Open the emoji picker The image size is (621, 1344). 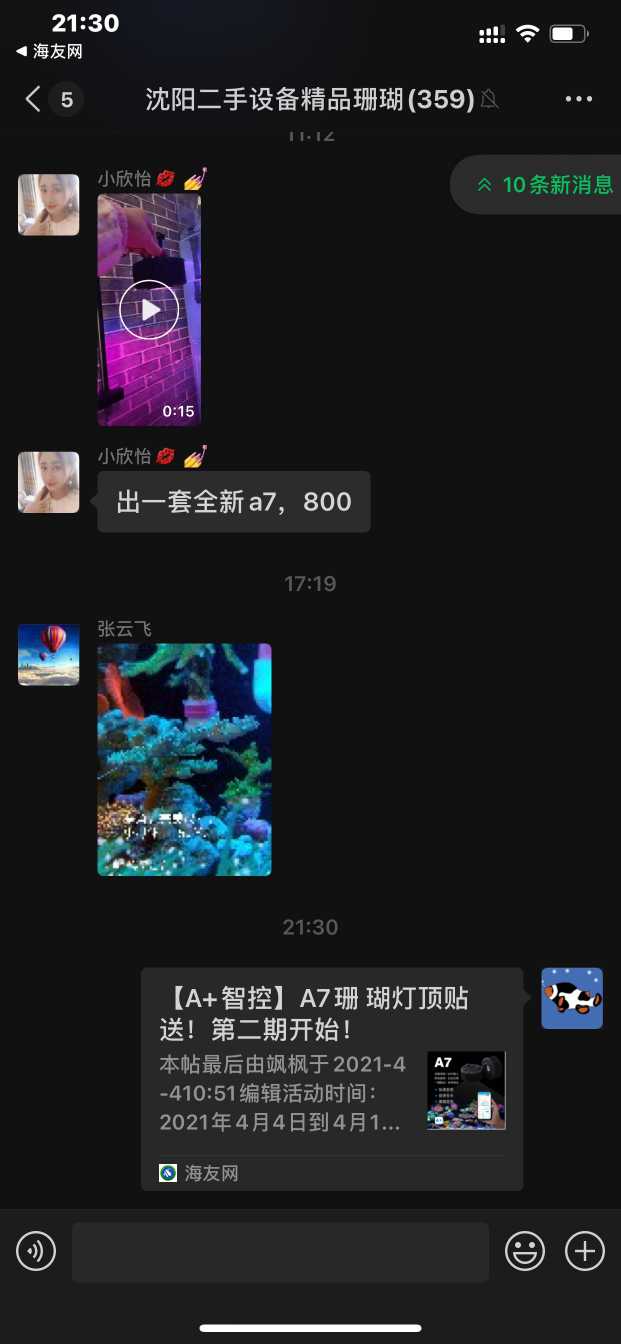[525, 1251]
